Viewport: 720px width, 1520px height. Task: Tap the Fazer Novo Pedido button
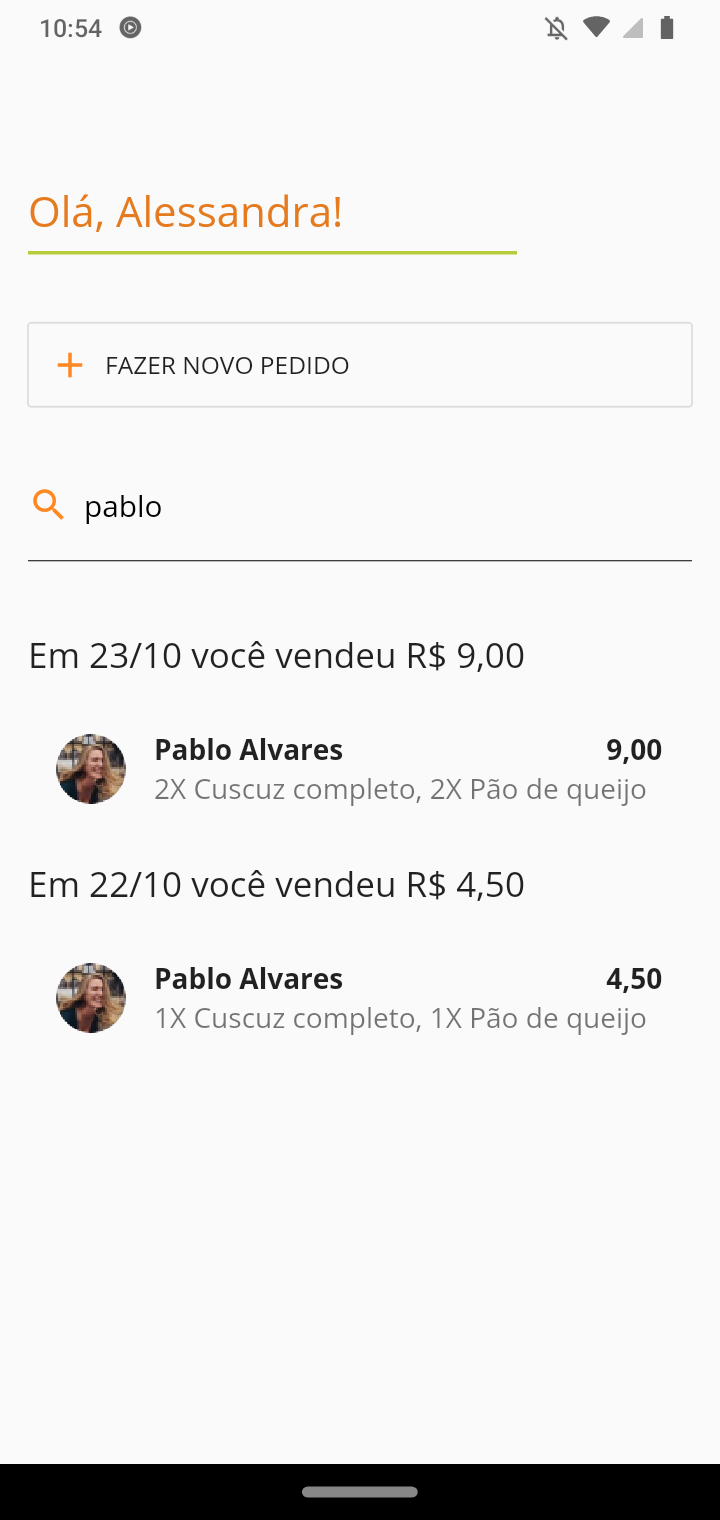[x=359, y=365]
